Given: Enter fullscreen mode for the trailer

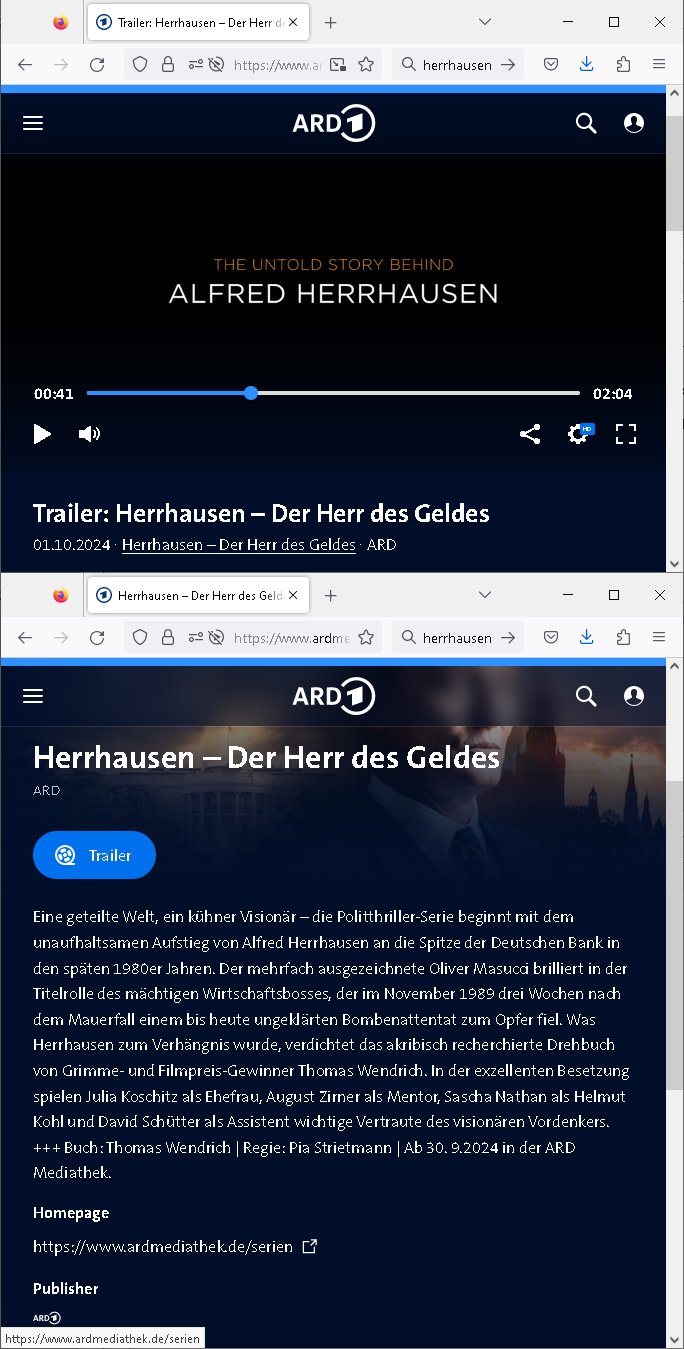Looking at the screenshot, I should point(626,434).
